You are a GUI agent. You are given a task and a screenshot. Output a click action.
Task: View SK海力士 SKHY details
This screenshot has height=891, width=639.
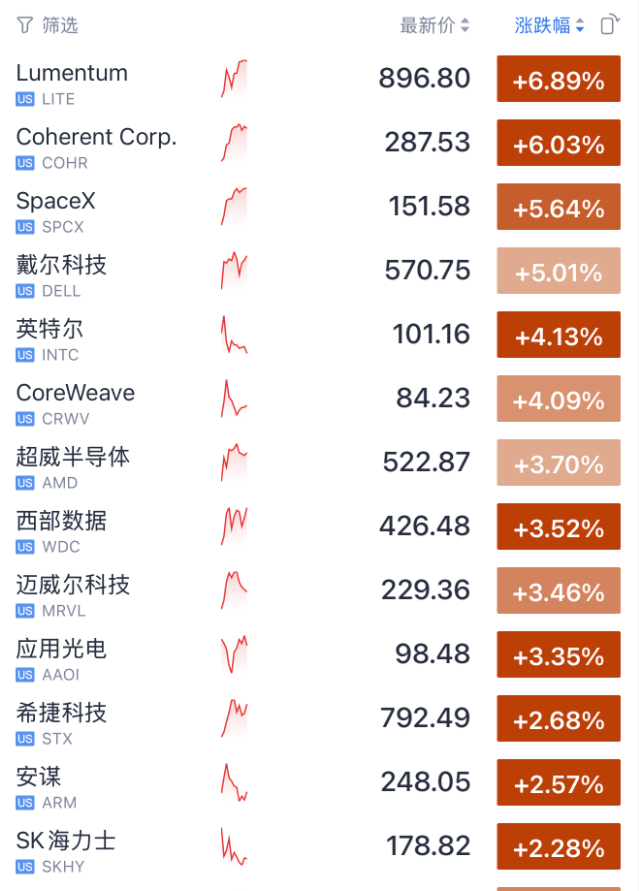[x=318, y=846]
